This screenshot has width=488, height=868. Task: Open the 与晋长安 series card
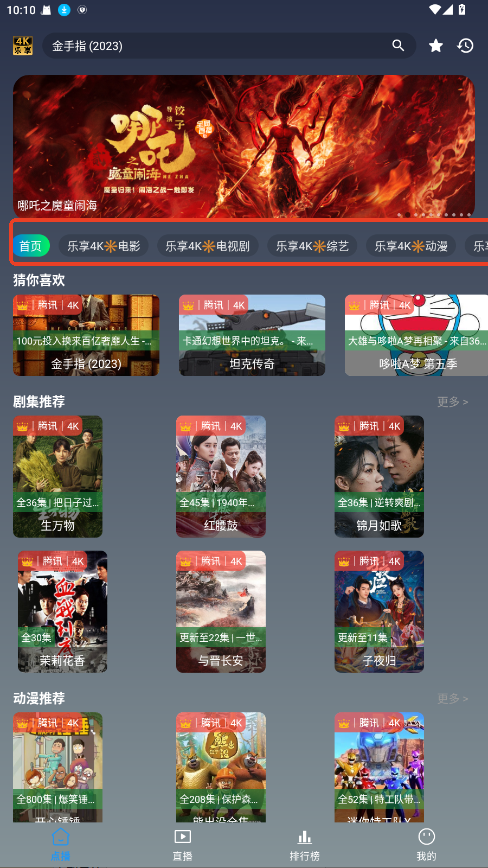click(x=221, y=612)
